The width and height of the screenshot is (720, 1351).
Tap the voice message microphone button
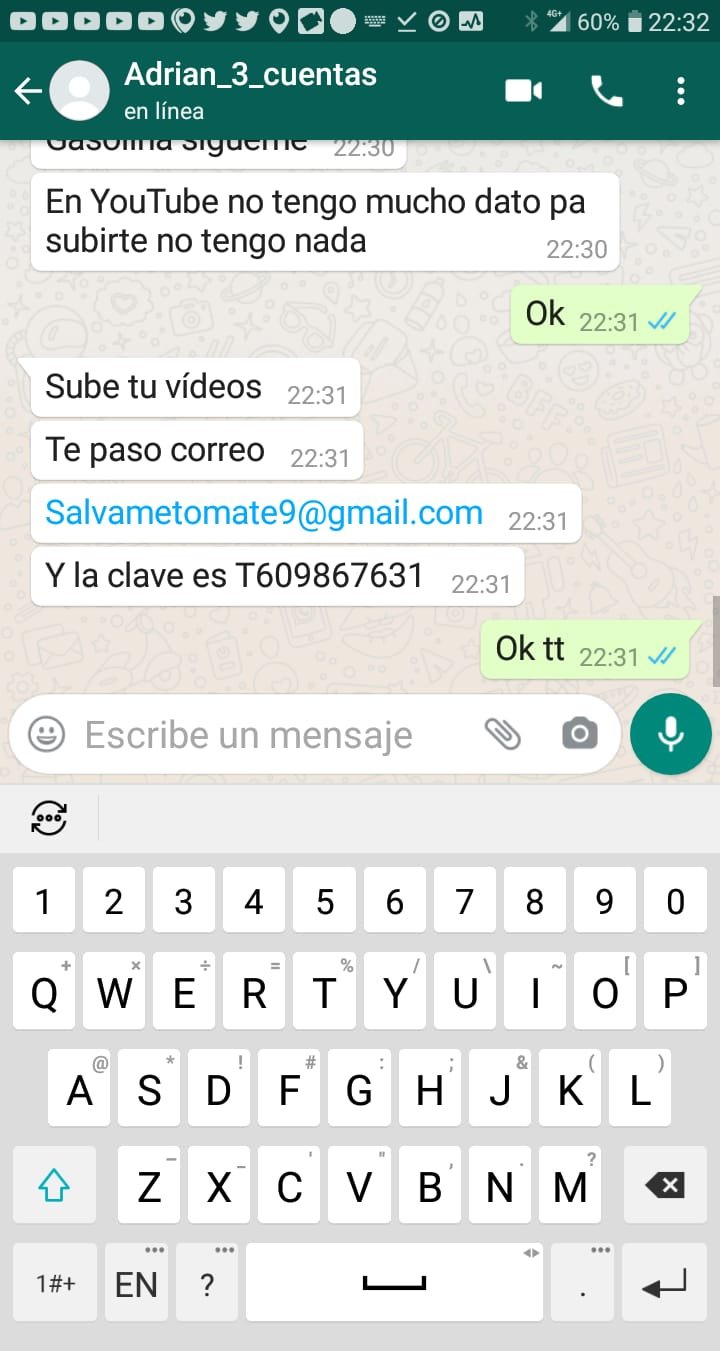pyautogui.click(x=671, y=735)
